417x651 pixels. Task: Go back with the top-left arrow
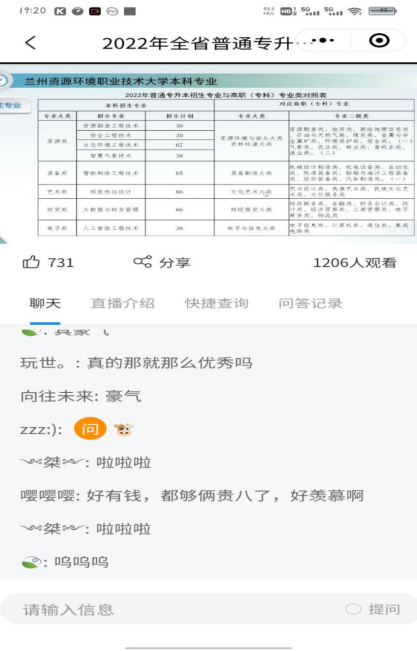pos(31,42)
